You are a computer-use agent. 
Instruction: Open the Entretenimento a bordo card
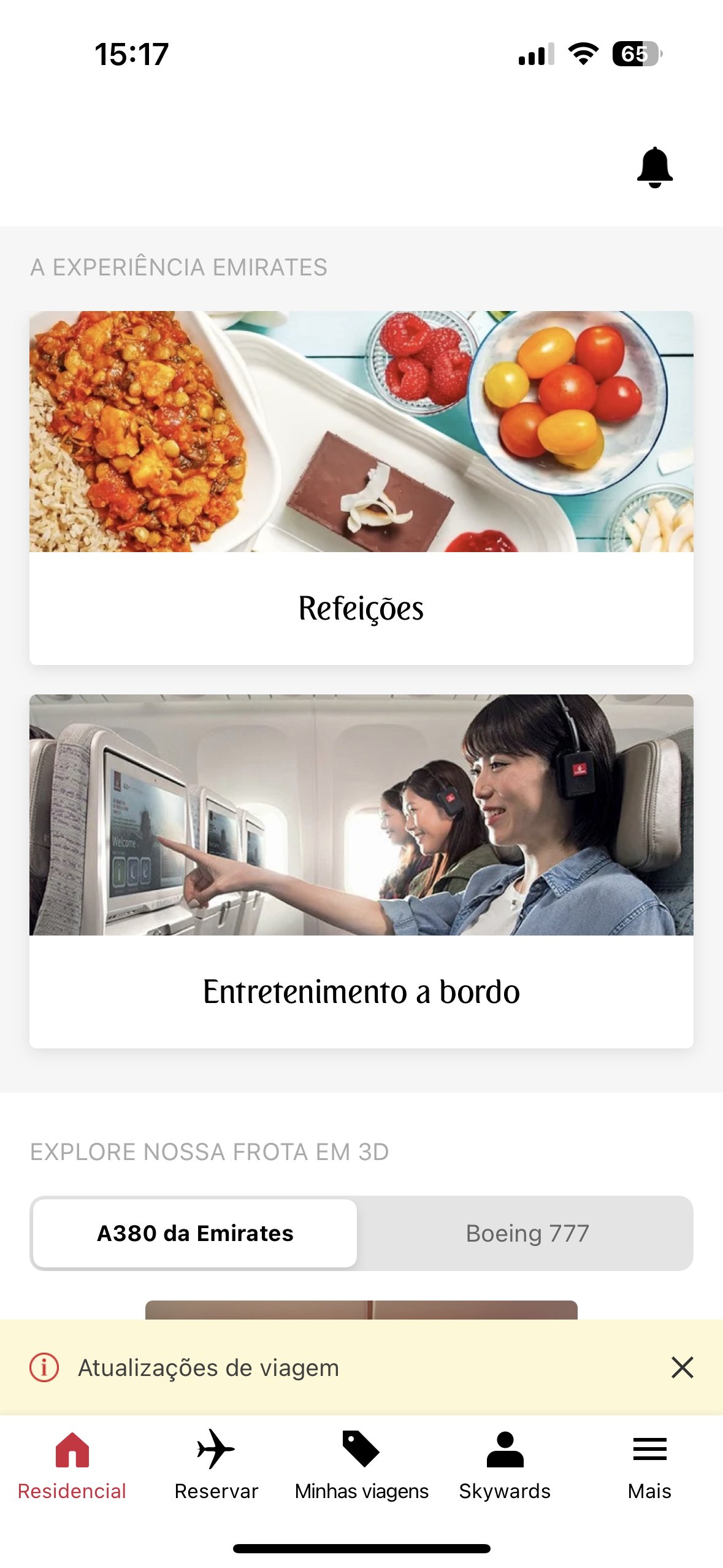pos(361,870)
